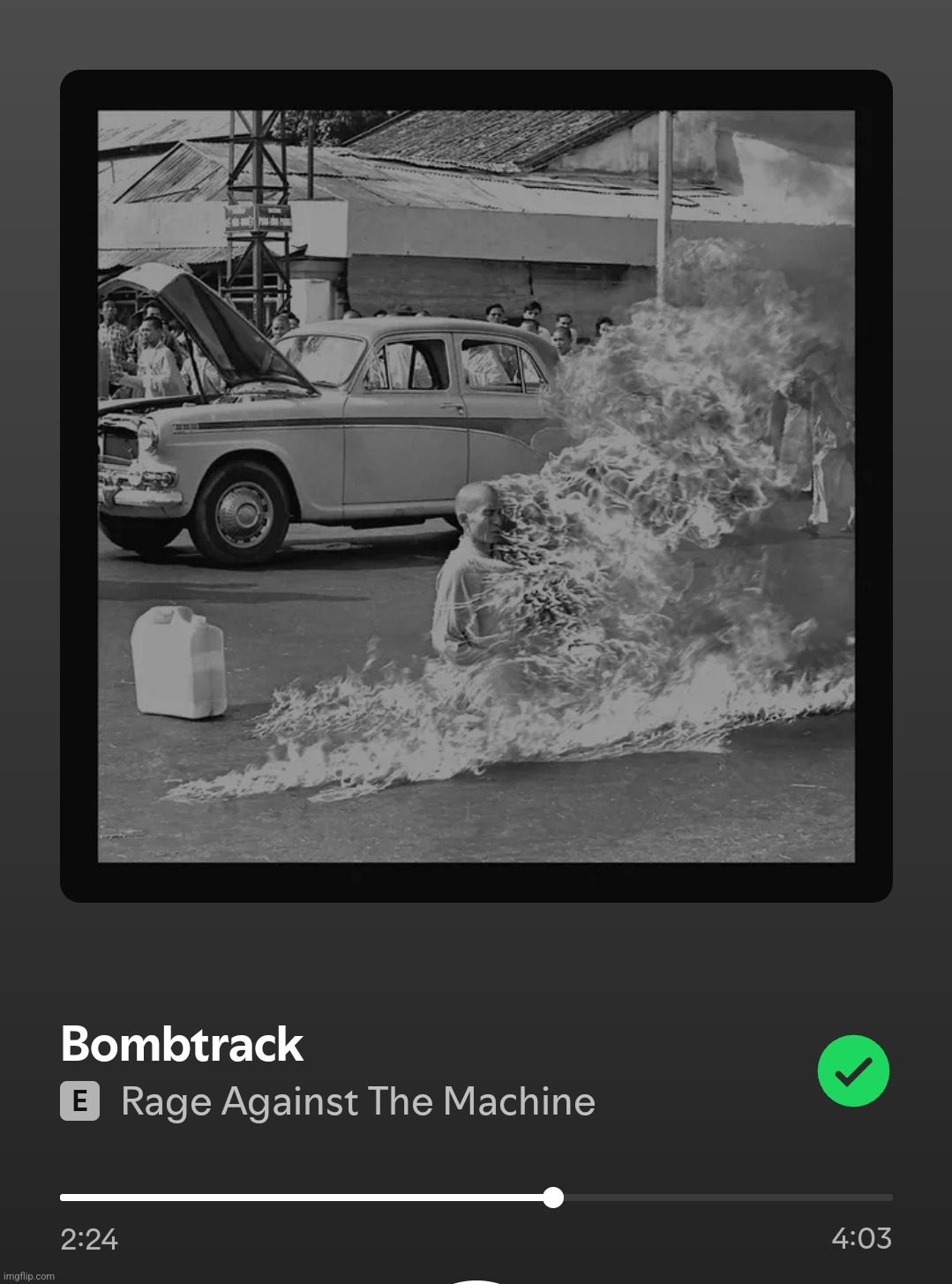Image resolution: width=952 pixels, height=1284 pixels.
Task: Tap the Bombtrack album cover art
Action: click(476, 485)
